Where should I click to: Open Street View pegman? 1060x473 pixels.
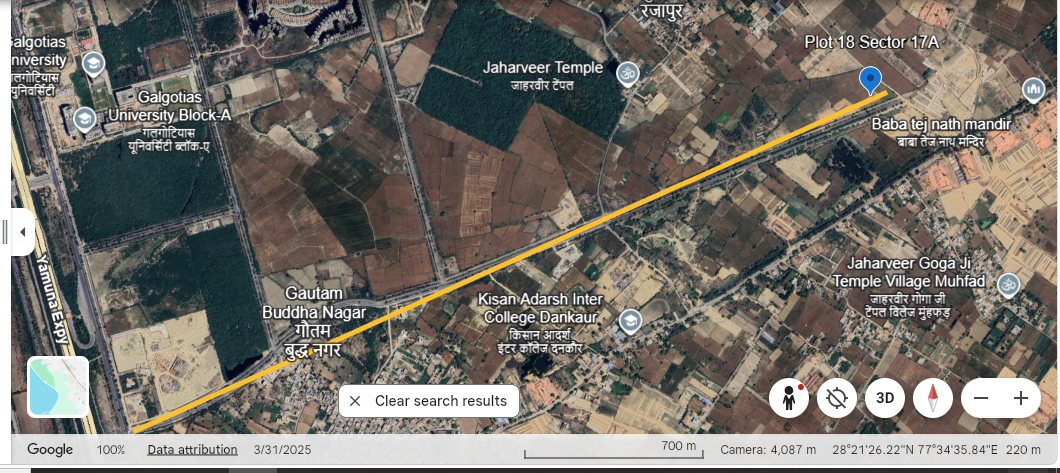coord(789,398)
